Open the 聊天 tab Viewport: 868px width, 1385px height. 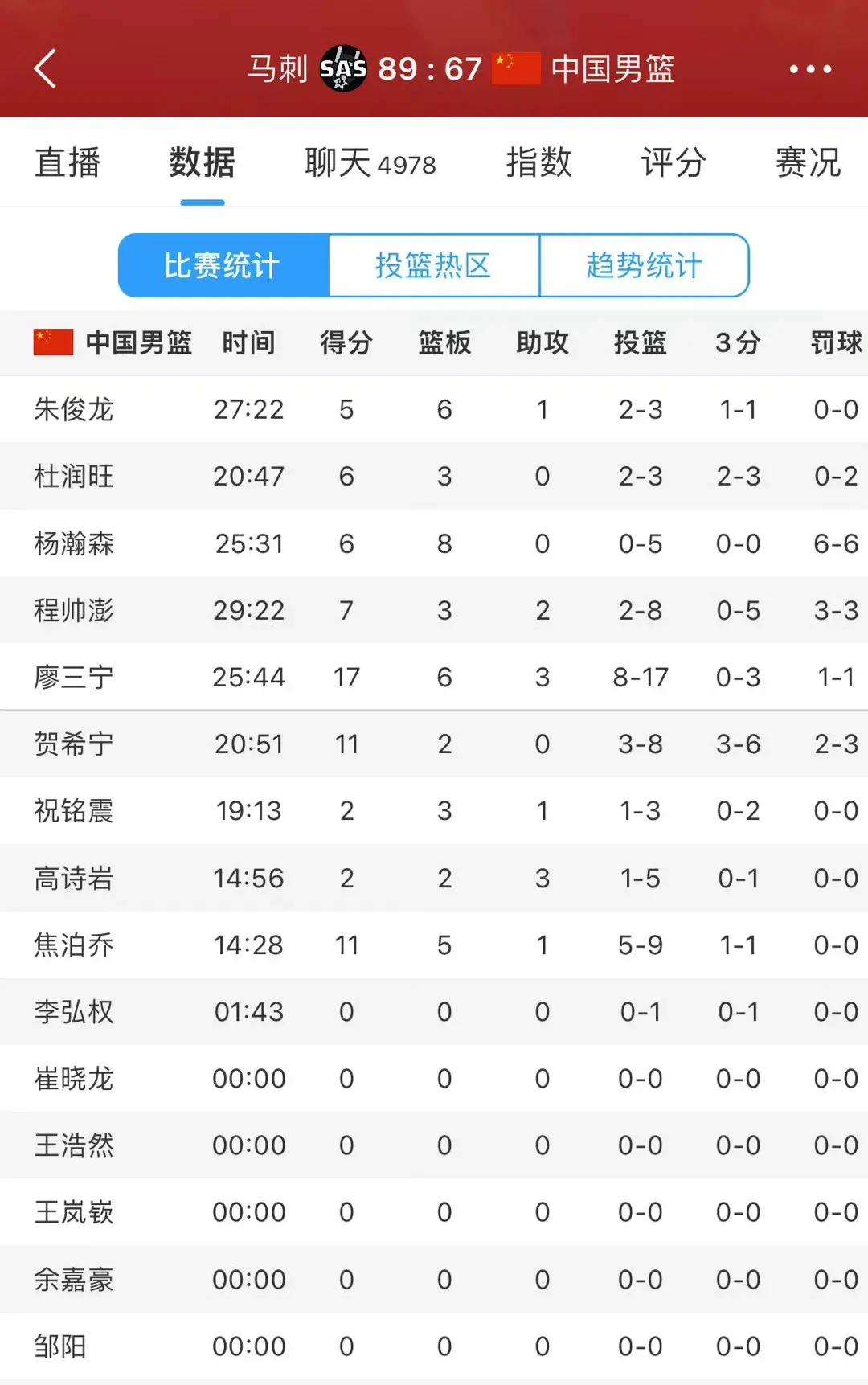pyautogui.click(x=370, y=163)
